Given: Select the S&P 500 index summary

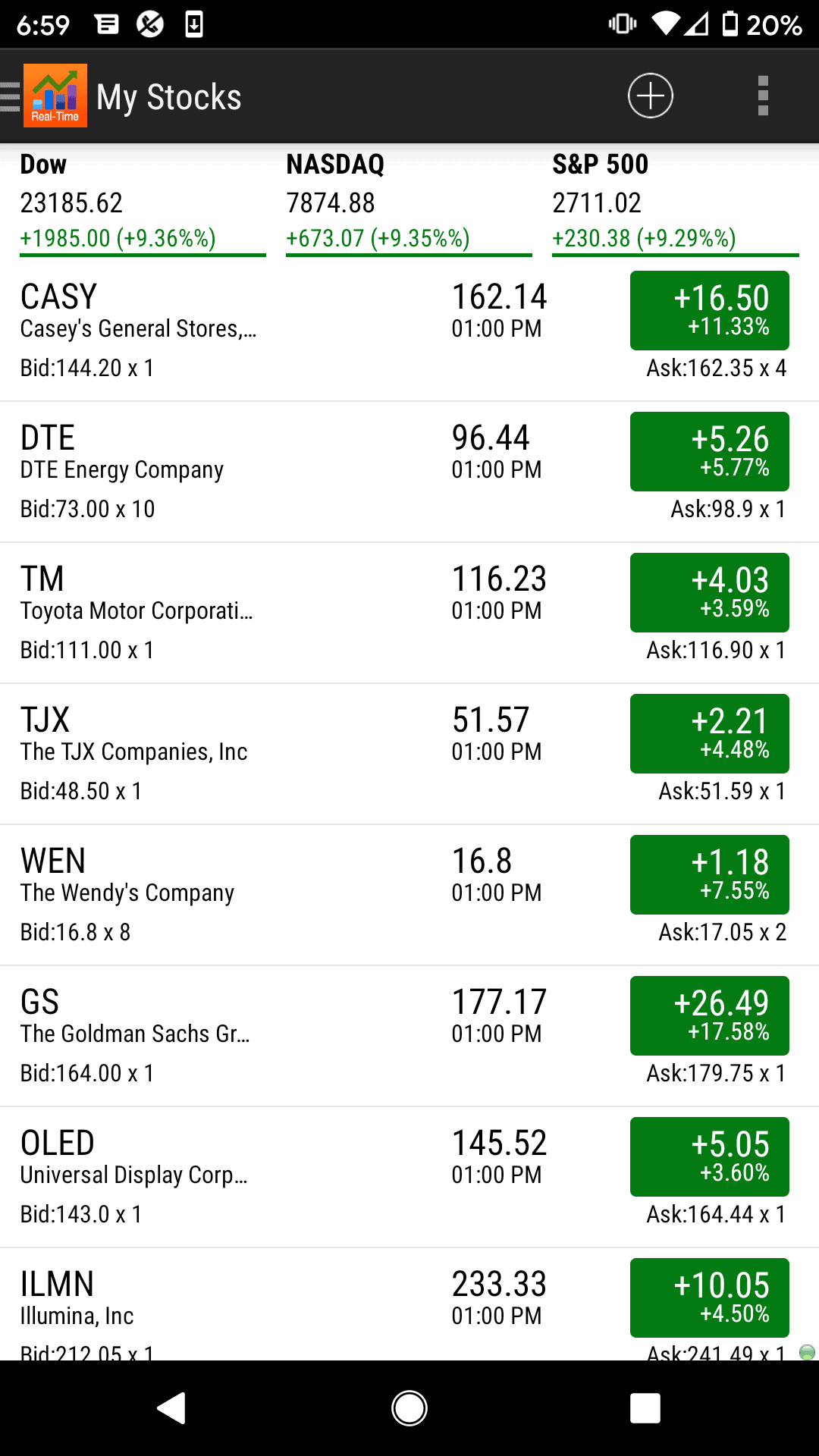Looking at the screenshot, I should (x=645, y=201).
